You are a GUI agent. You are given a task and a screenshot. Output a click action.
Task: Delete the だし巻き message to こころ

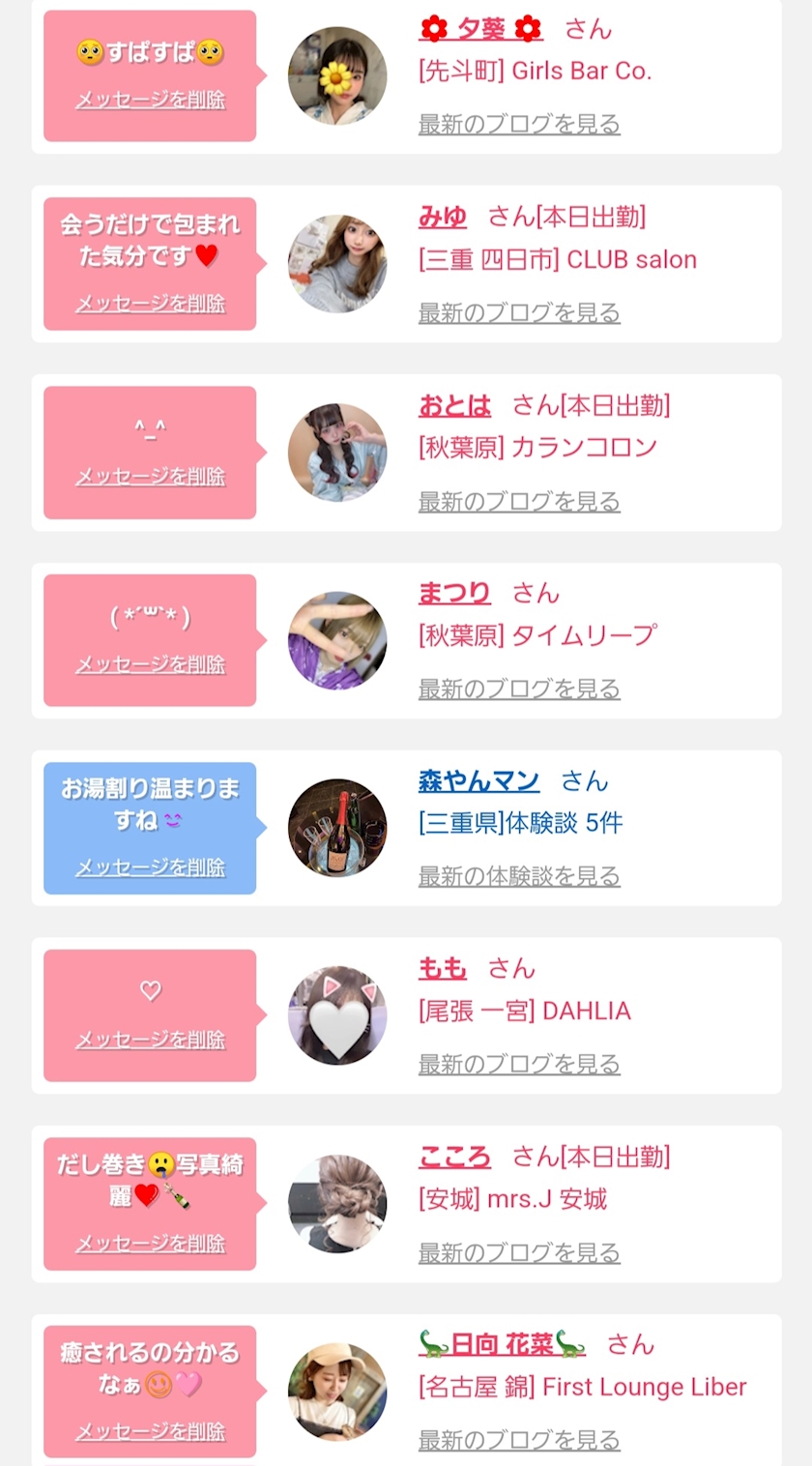(151, 1244)
